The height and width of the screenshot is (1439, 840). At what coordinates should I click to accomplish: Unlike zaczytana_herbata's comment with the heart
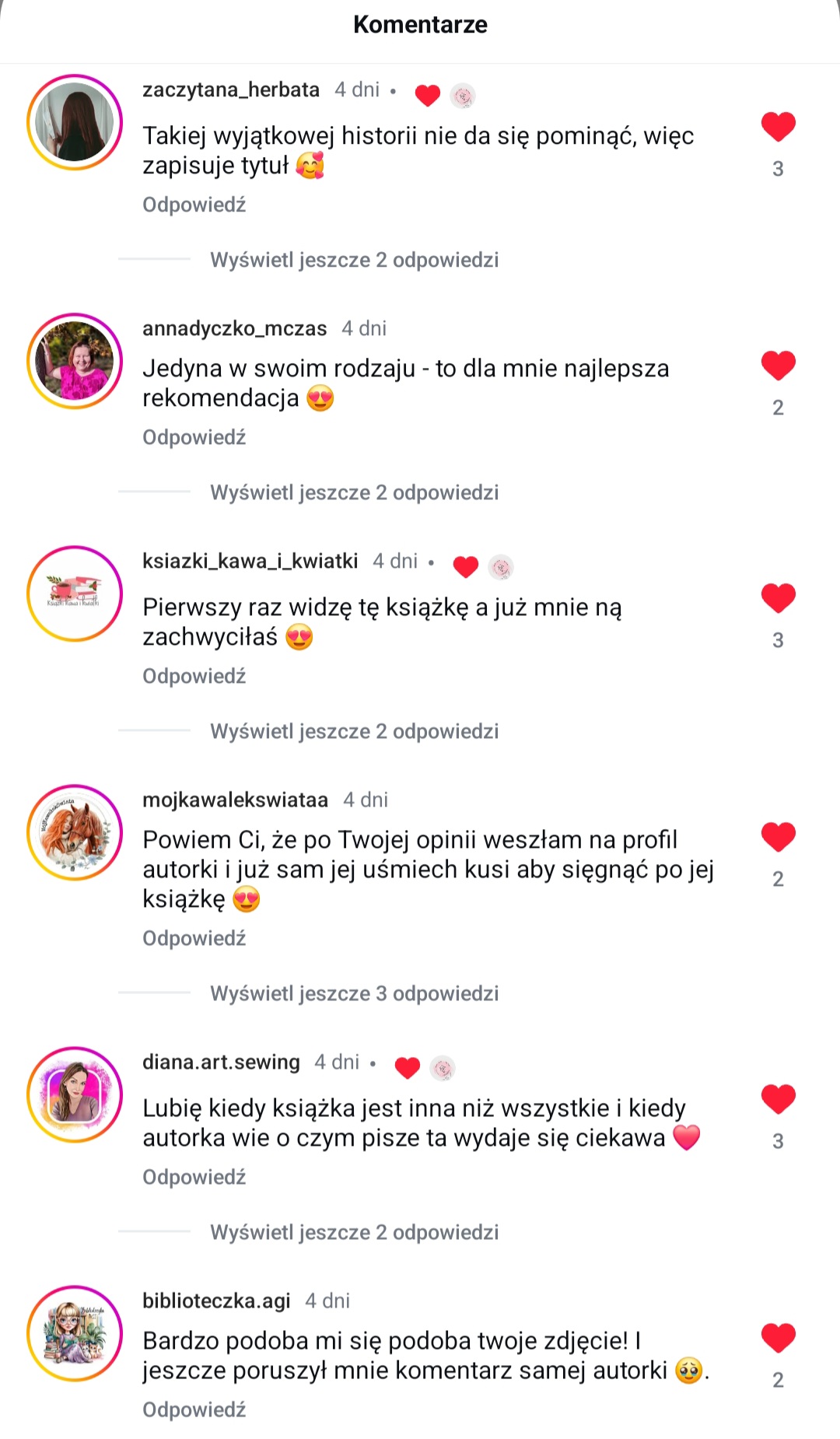tap(778, 127)
